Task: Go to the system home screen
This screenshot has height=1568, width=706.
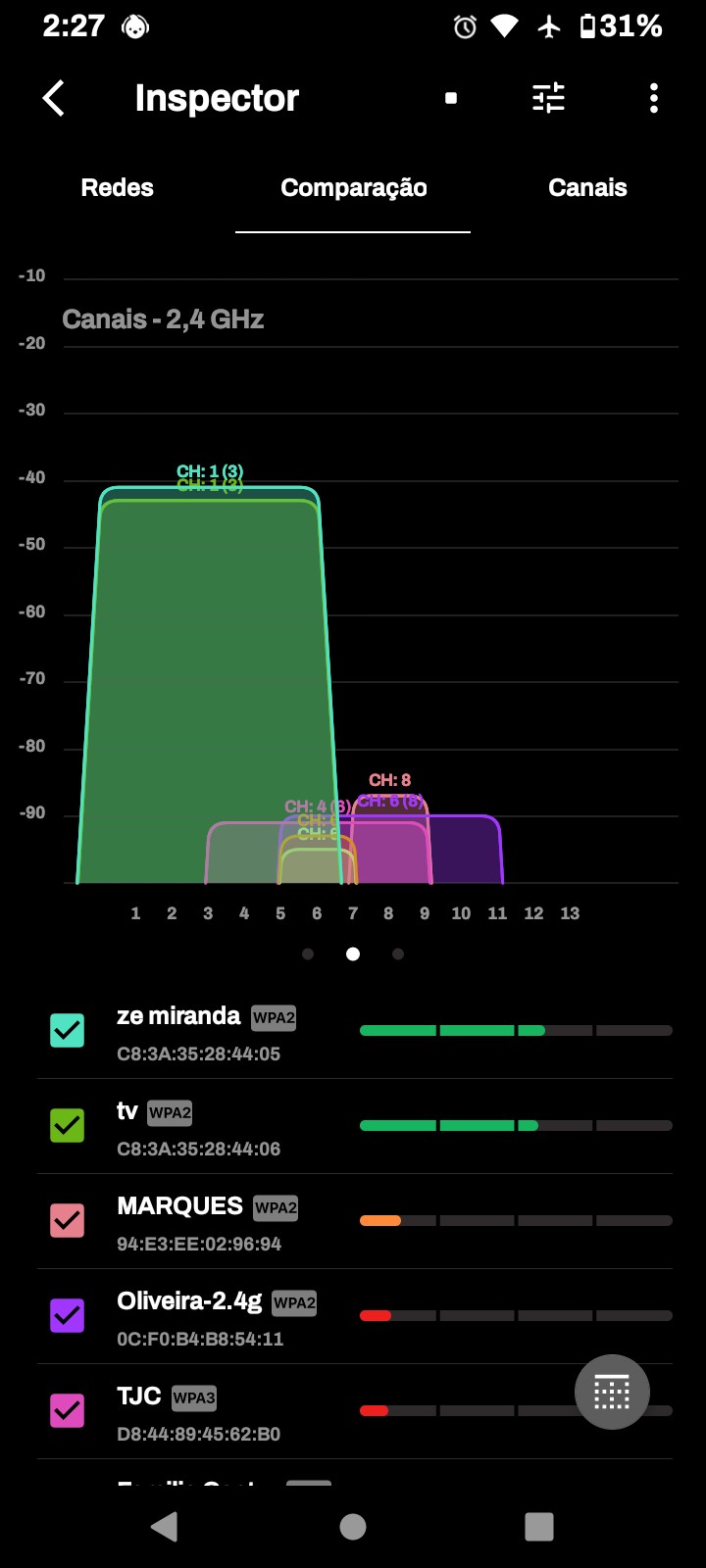Action: [x=353, y=1527]
